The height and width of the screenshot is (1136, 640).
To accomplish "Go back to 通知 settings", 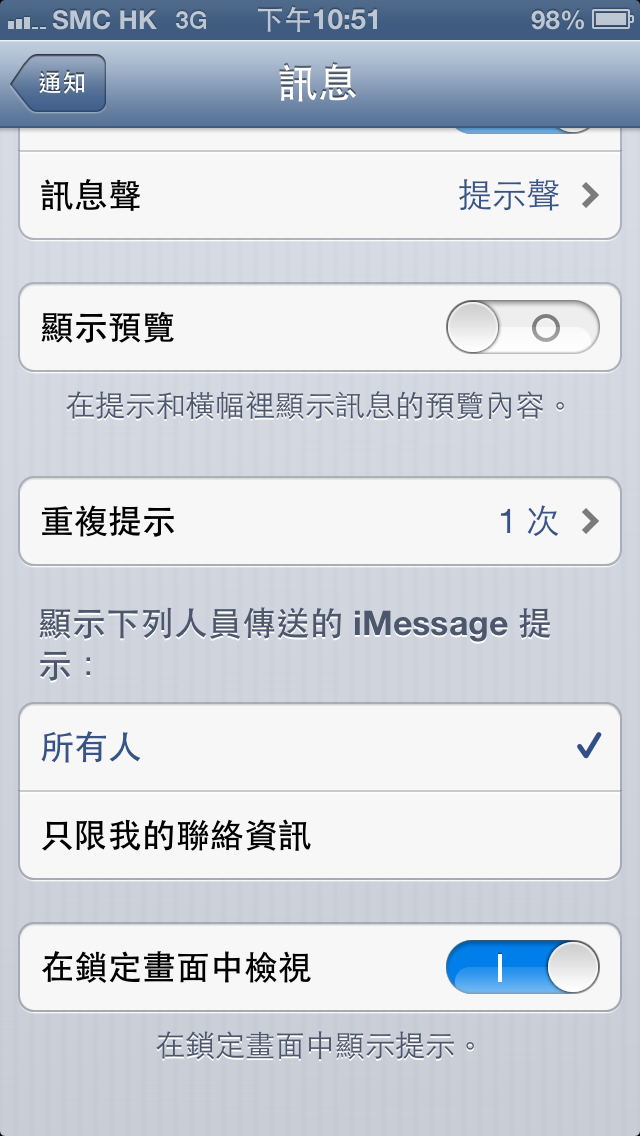I will coord(59,83).
